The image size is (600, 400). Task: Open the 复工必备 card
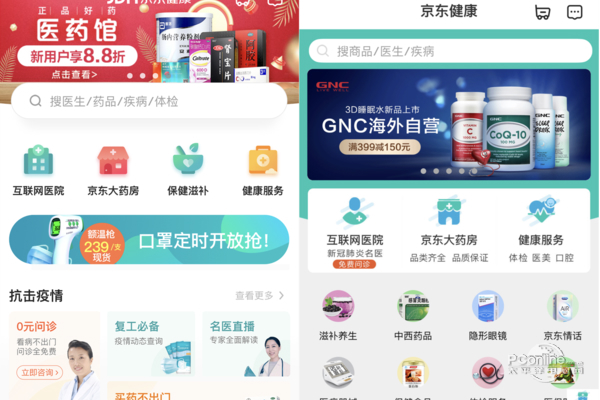pos(150,345)
